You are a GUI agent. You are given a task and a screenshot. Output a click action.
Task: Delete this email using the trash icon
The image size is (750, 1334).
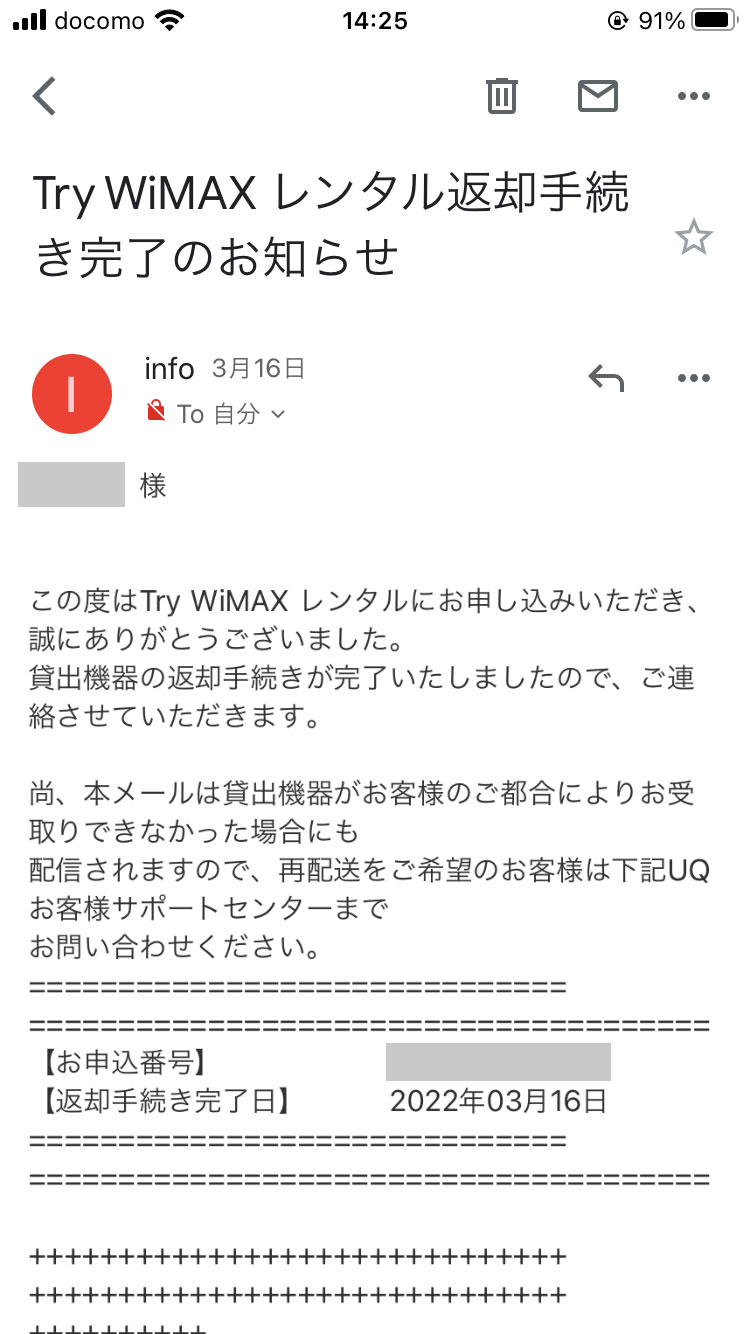click(x=502, y=96)
